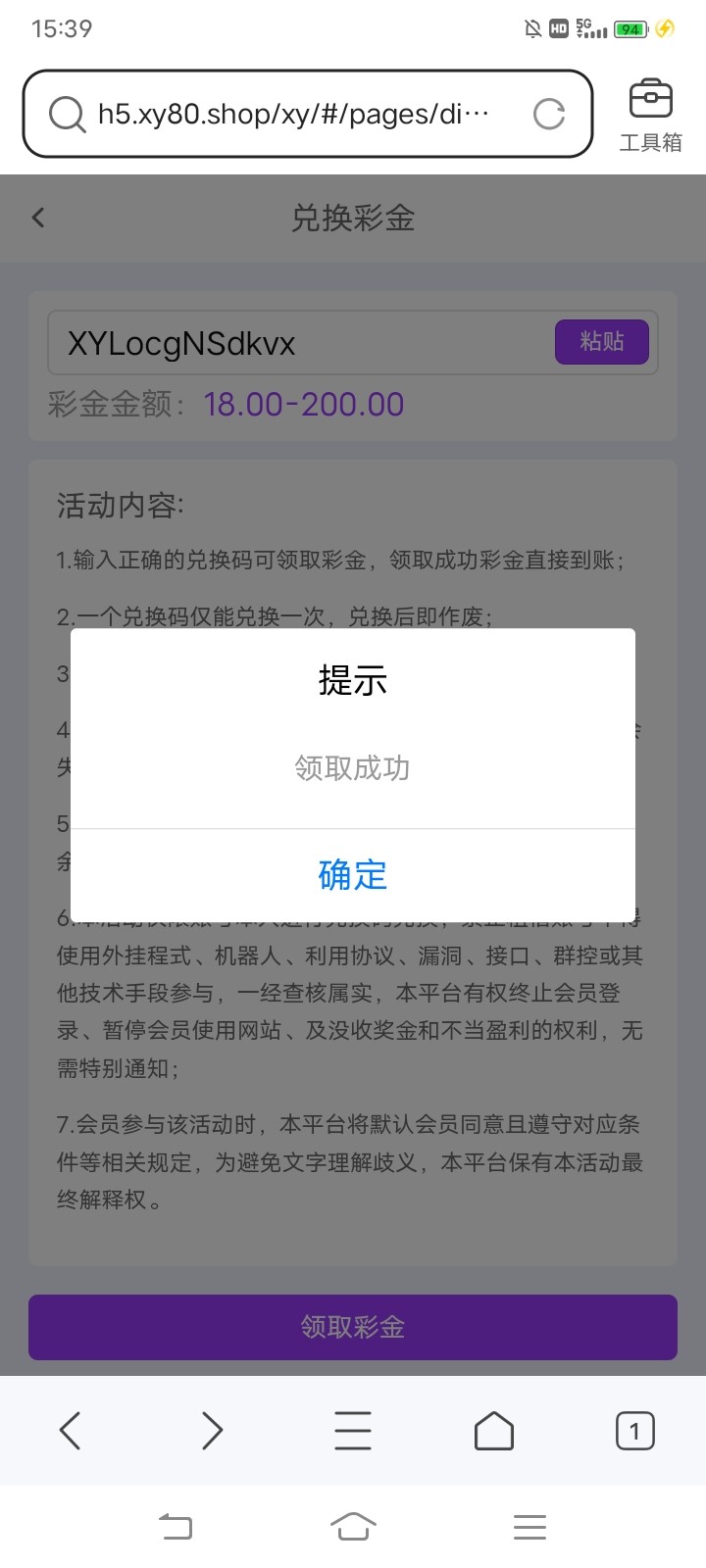Tap the 粘贴 paste button

(601, 342)
